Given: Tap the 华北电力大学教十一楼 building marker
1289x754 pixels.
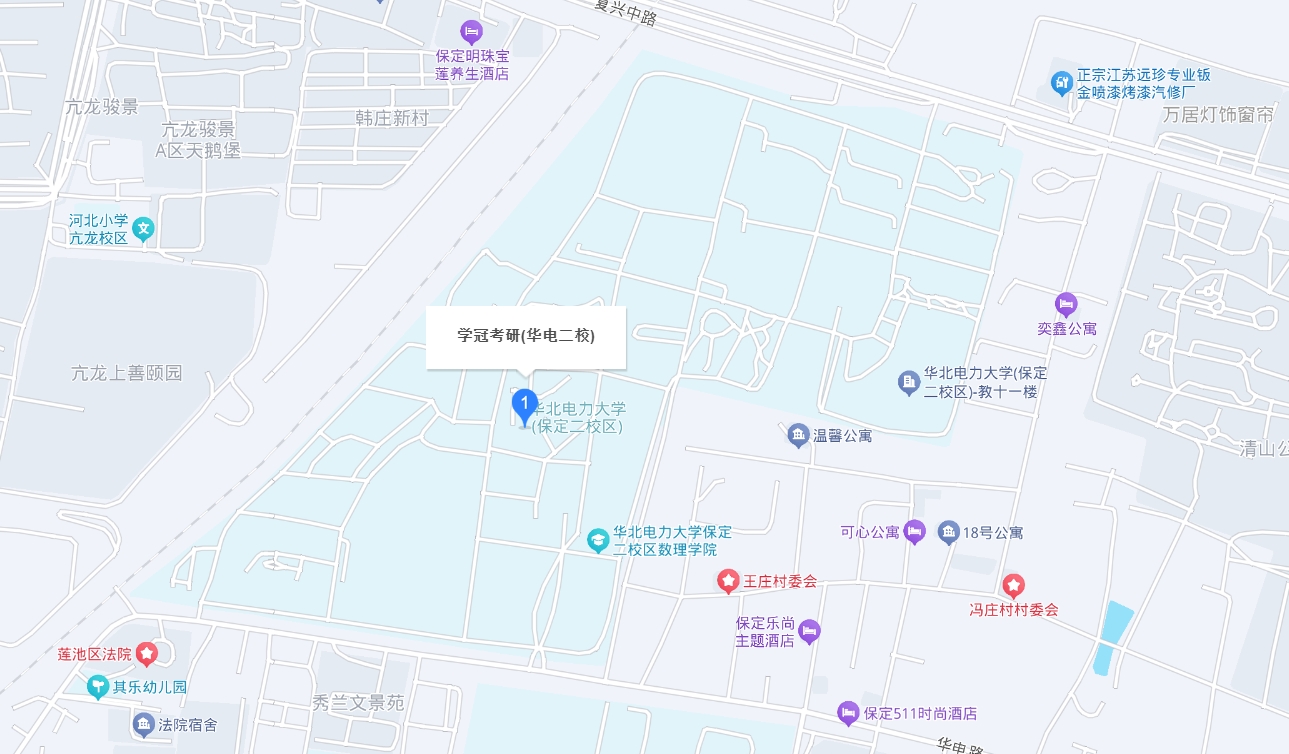Looking at the screenshot, I should [908, 381].
